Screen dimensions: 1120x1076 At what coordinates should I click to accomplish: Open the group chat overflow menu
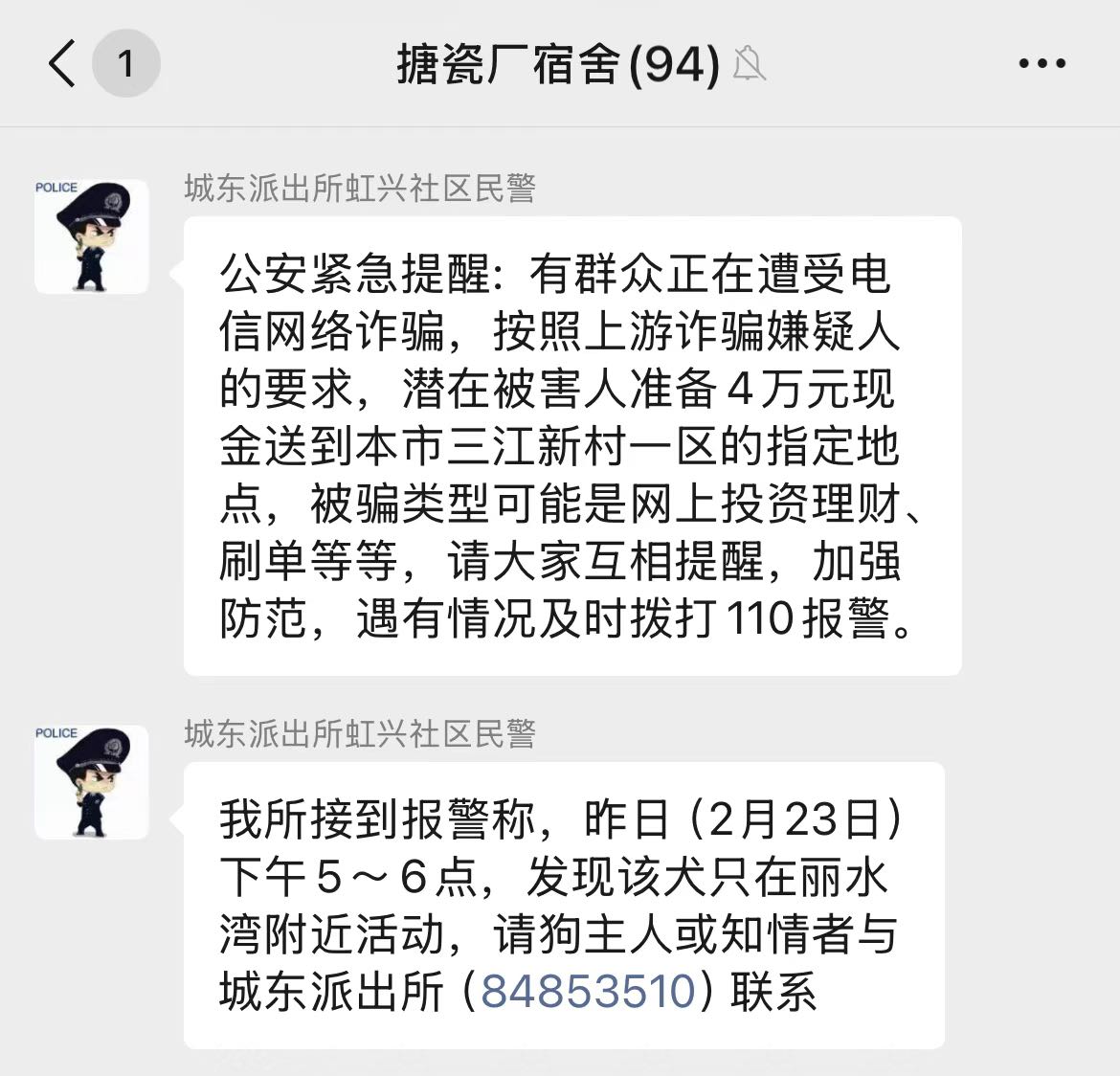coord(1042,64)
